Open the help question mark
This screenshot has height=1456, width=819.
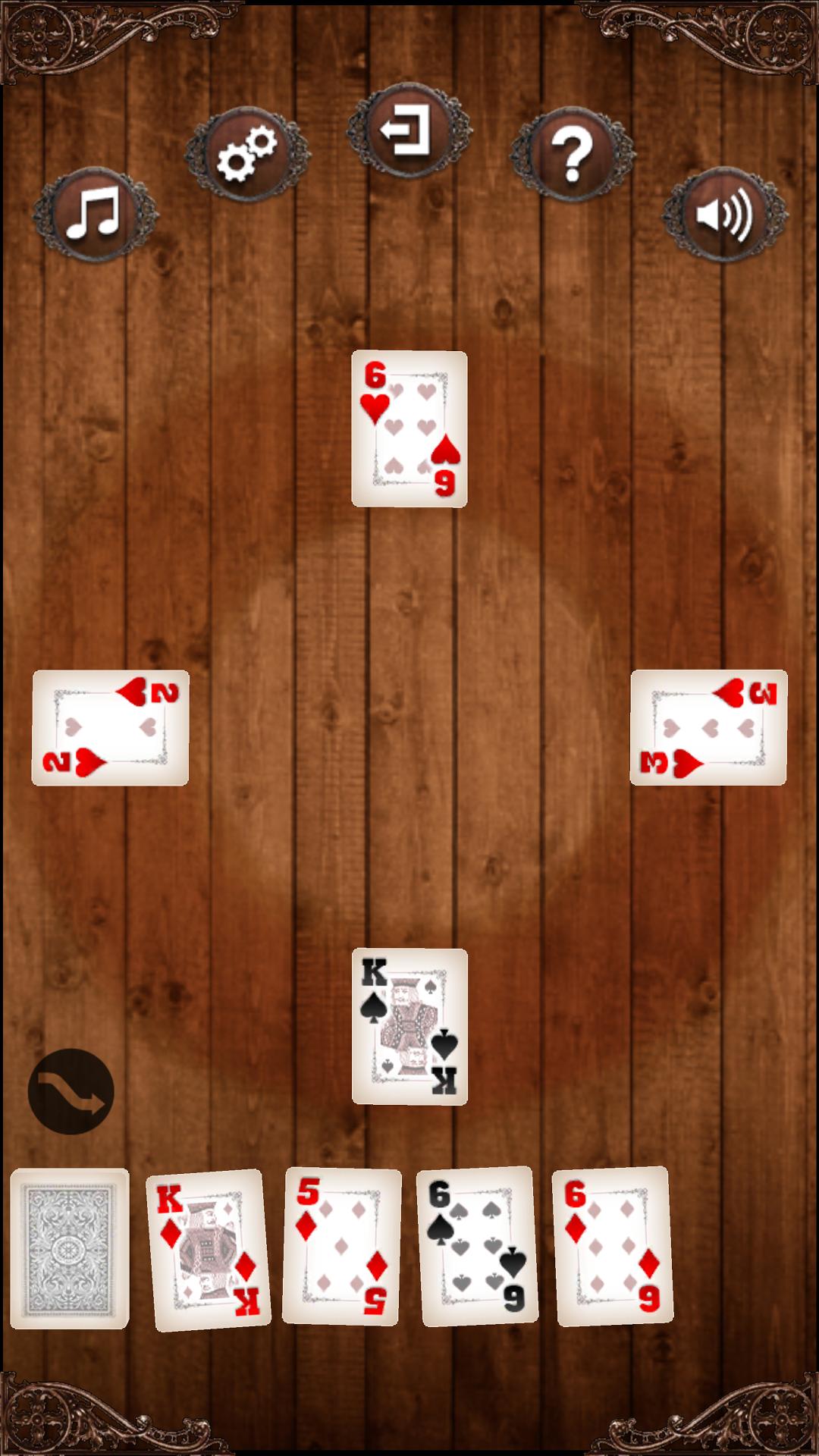pos(572,154)
